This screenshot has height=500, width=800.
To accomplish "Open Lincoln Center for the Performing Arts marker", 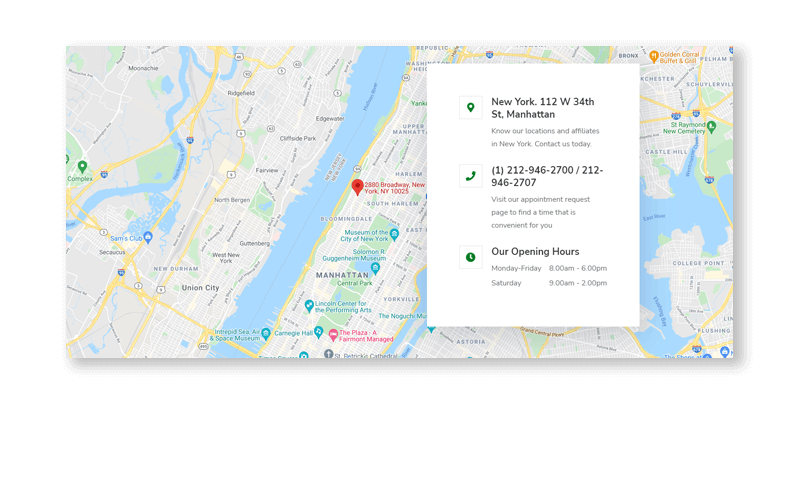I will tap(309, 305).
